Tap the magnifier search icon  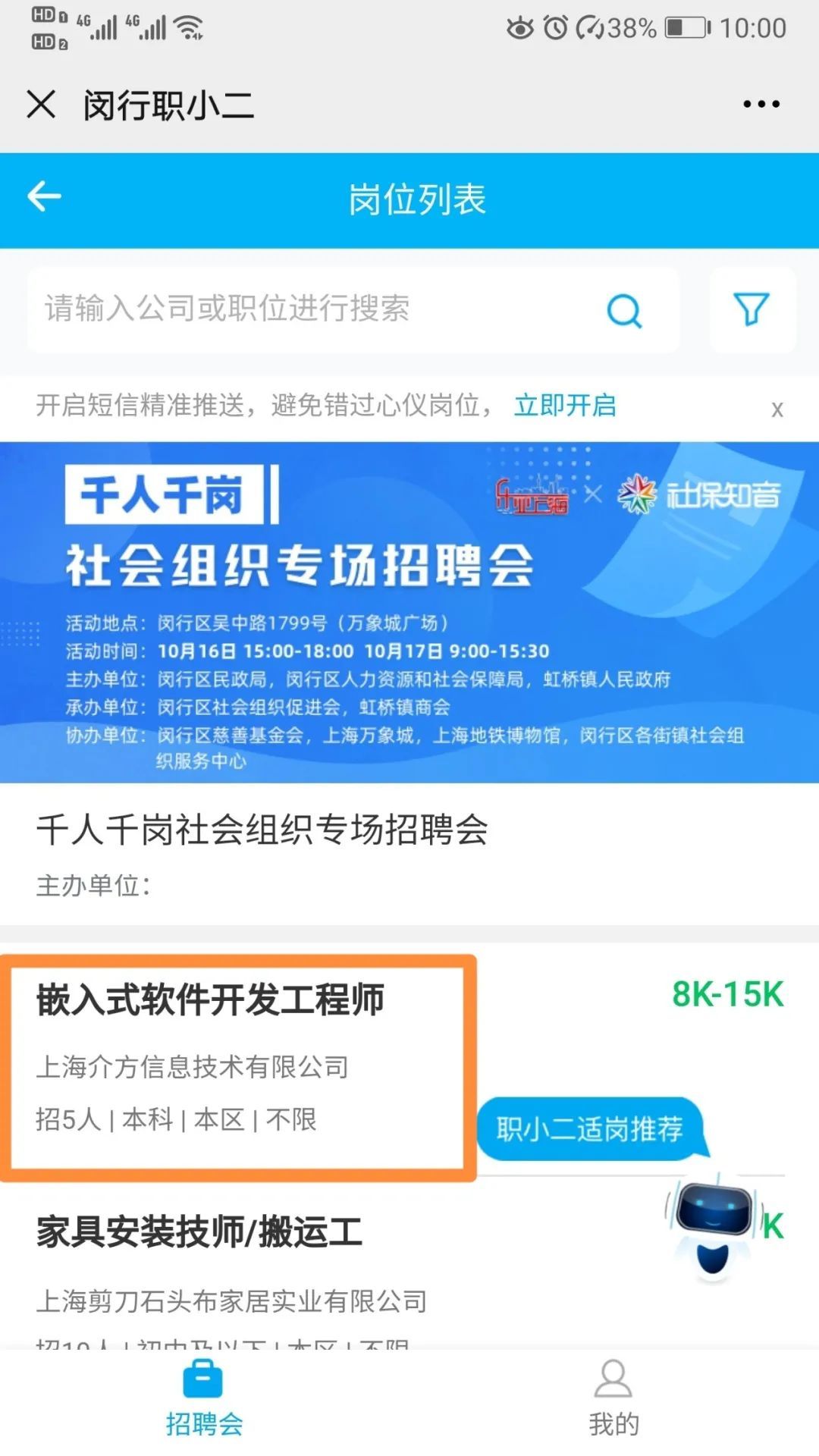coord(624,310)
